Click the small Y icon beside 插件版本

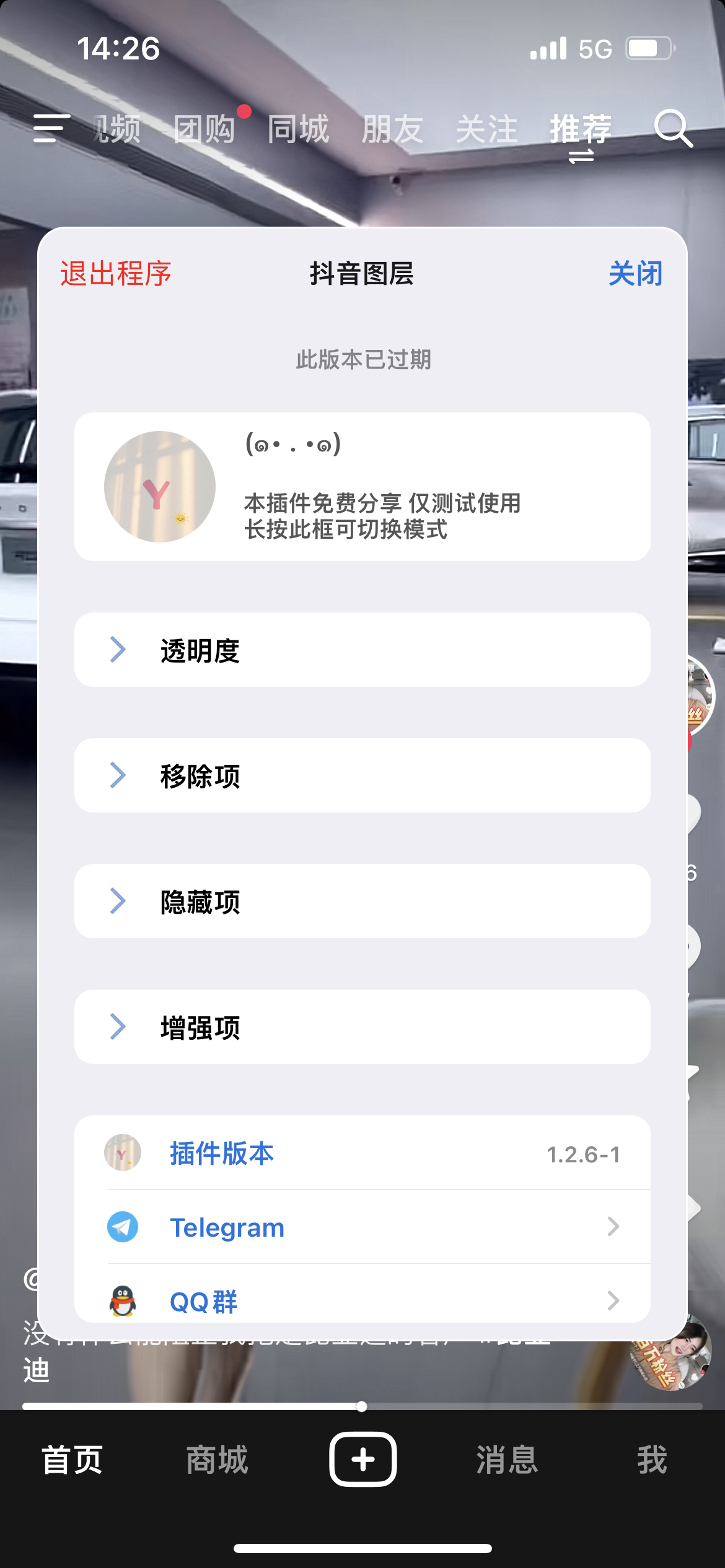tap(122, 1153)
